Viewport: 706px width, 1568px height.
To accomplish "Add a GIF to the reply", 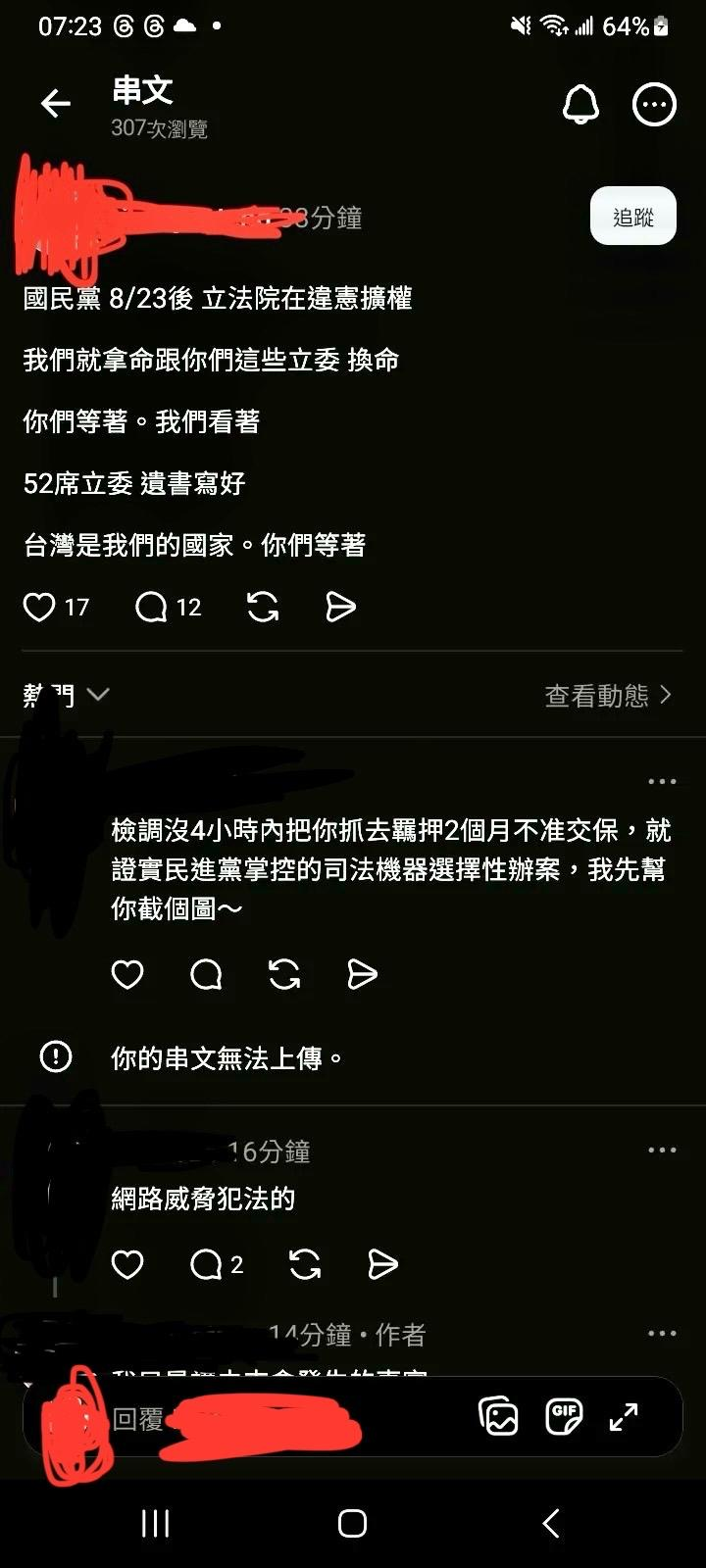I will pos(563,1417).
